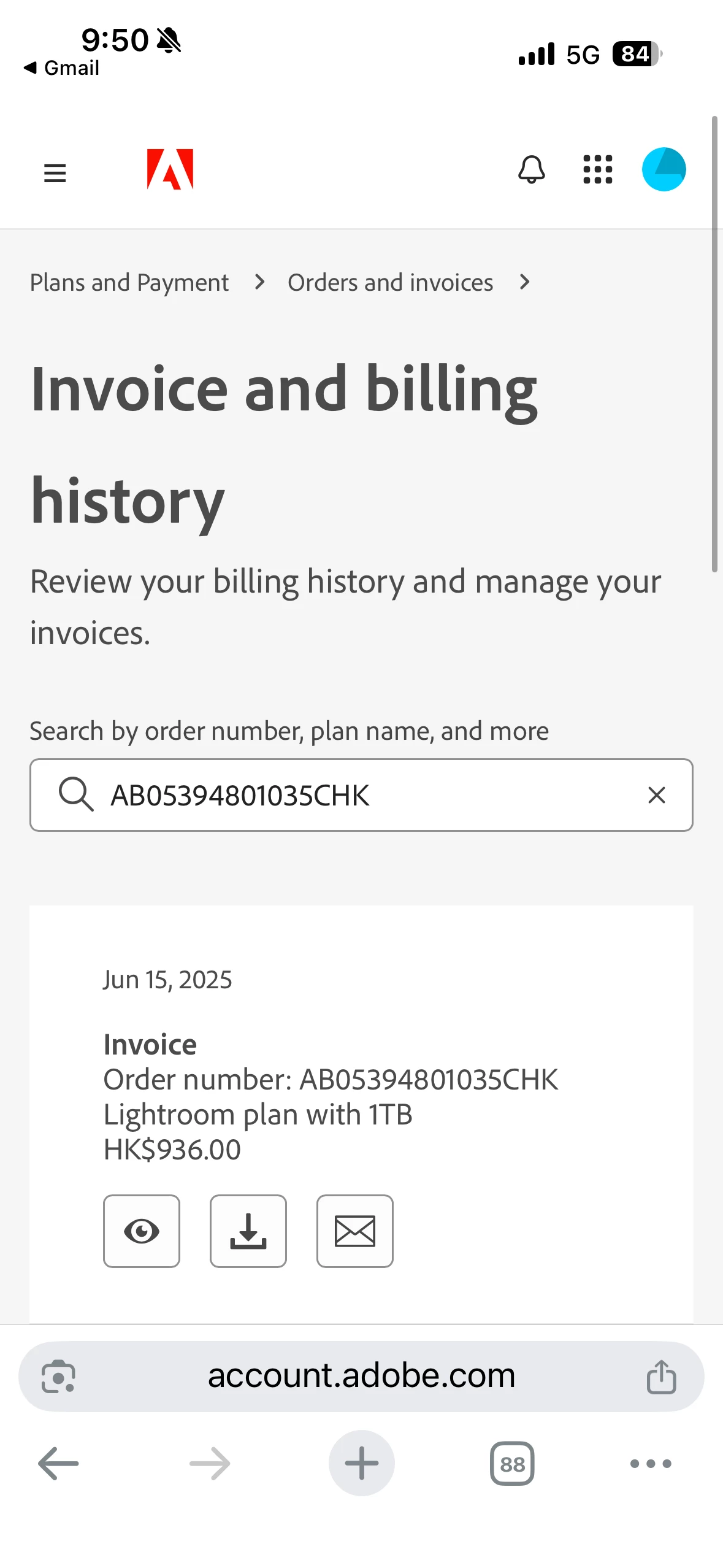Download the Lightroom plan invoice
Viewport: 723px width, 1568px height.
tap(248, 1231)
